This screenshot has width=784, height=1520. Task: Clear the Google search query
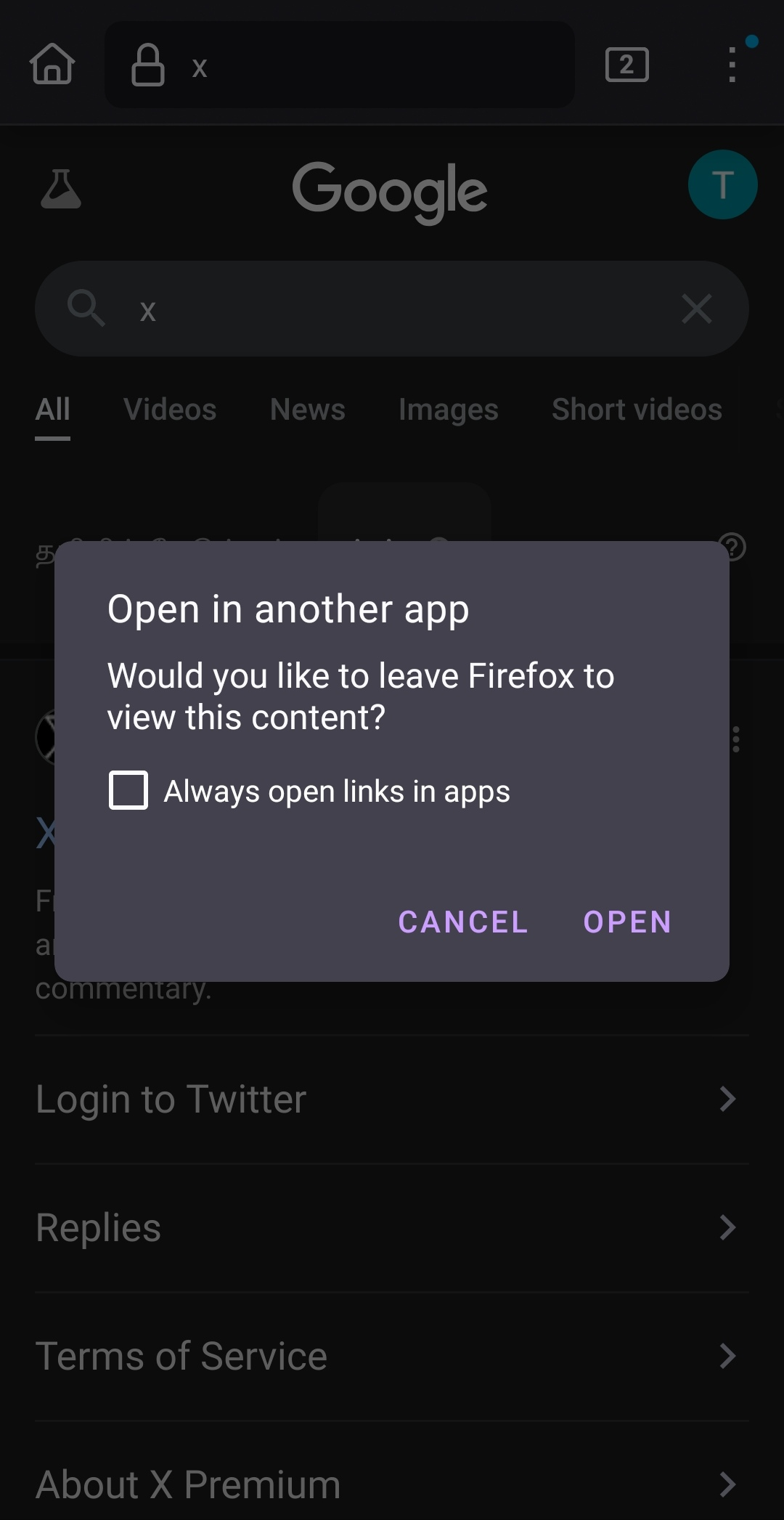point(697,309)
